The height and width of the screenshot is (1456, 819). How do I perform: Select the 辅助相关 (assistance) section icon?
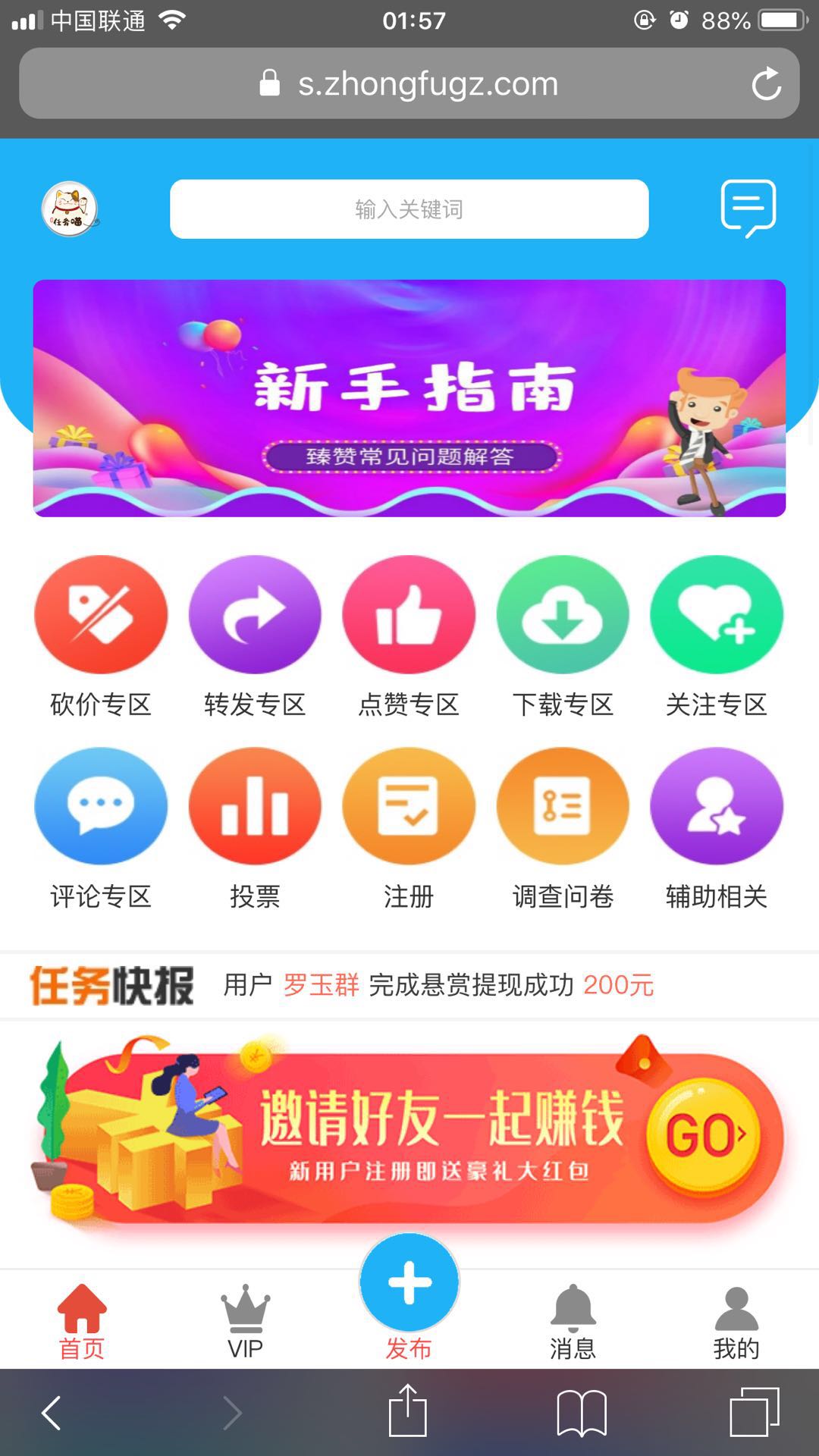tap(717, 806)
